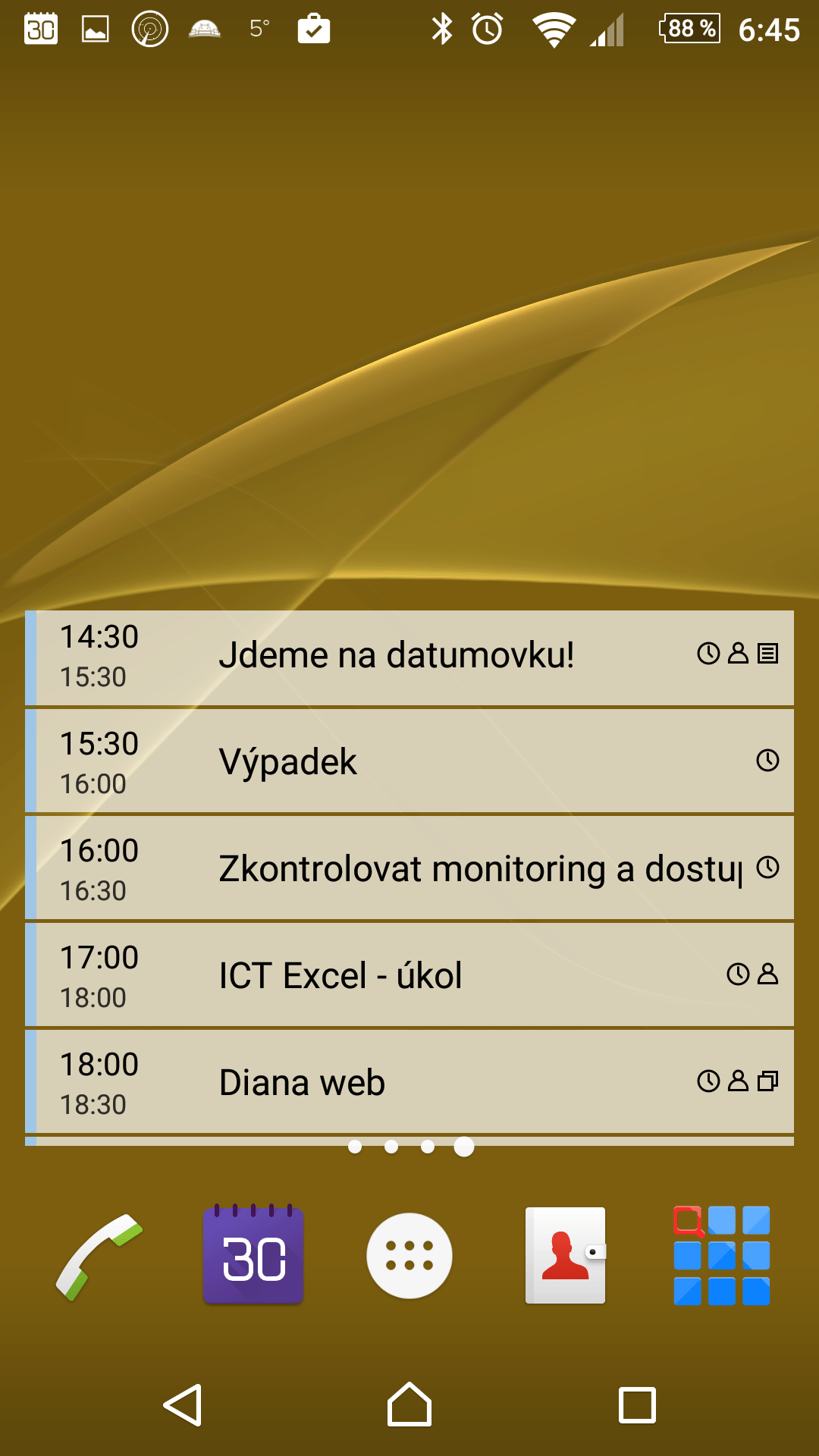Open the app drawer
This screenshot has height=1456, width=819.
pyautogui.click(x=409, y=1256)
